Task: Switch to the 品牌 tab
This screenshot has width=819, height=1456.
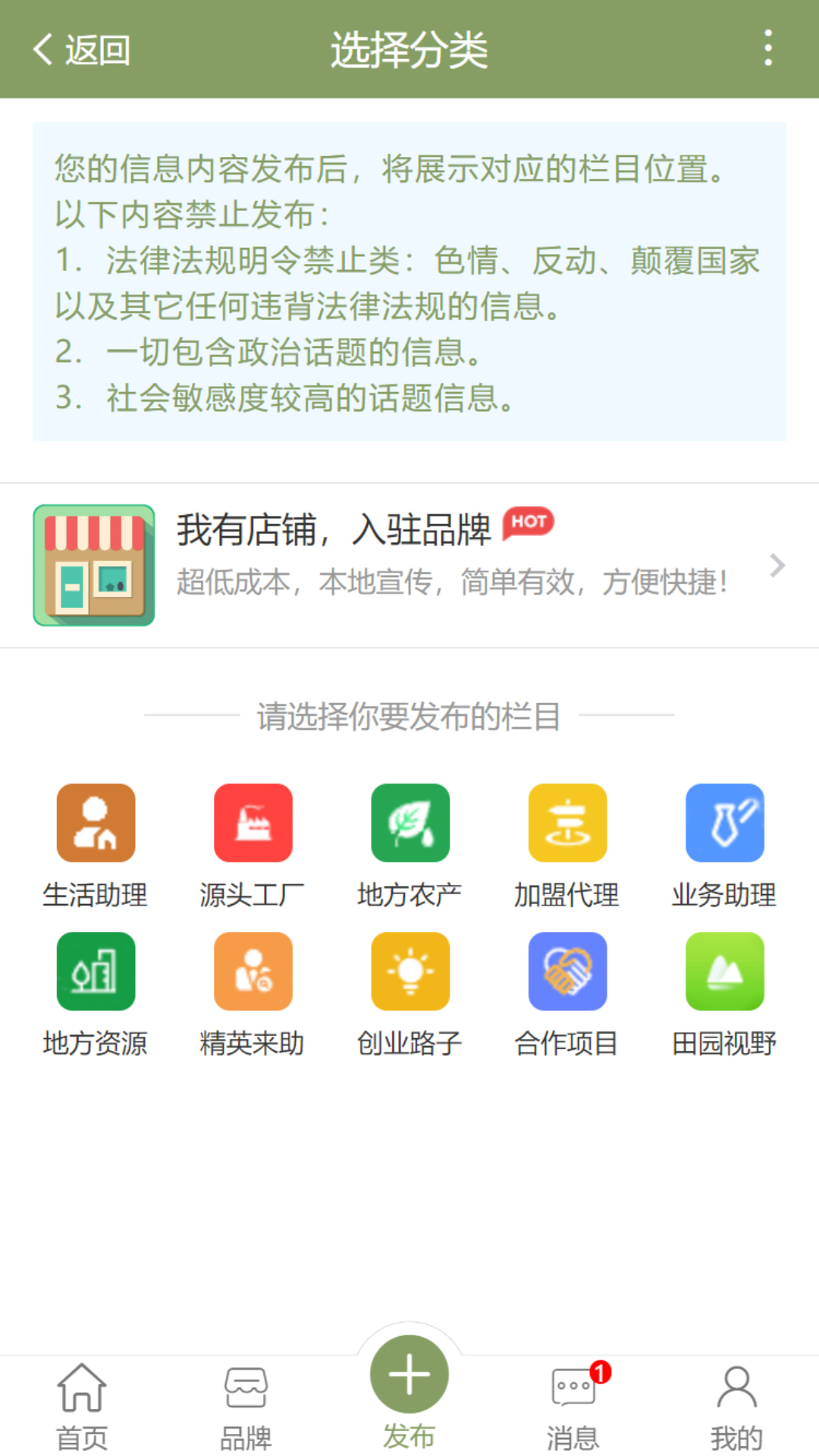Action: 246,1405
